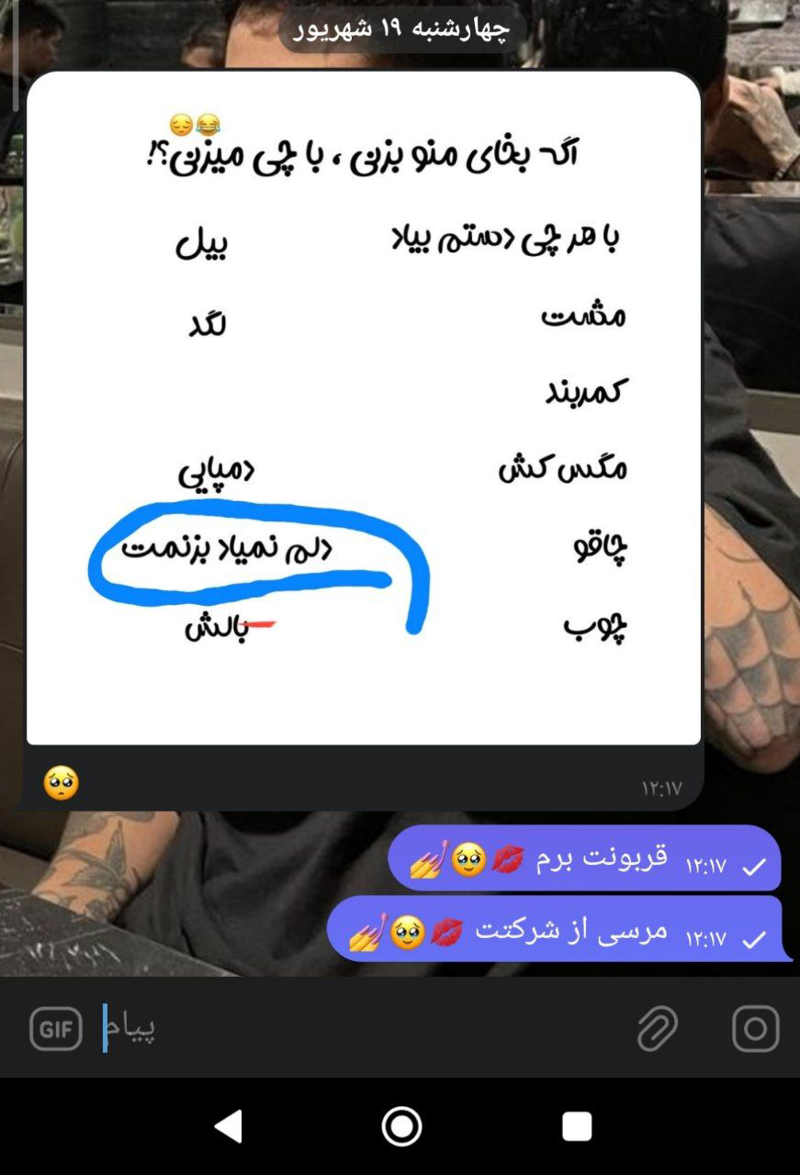Go to the home screen via home button
This screenshot has height=1175, width=800.
click(x=401, y=1126)
